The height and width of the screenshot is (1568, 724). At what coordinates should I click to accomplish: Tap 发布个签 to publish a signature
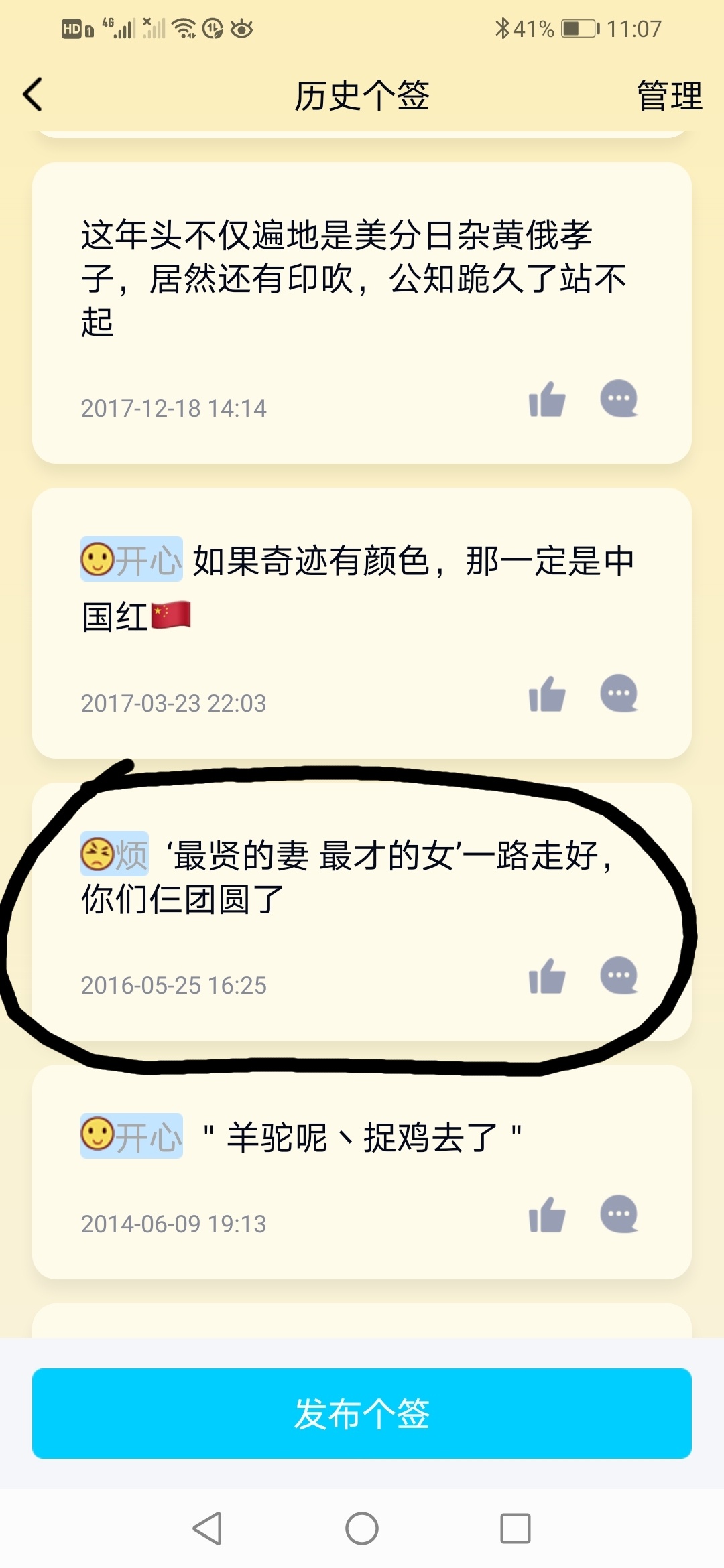coord(362,1413)
